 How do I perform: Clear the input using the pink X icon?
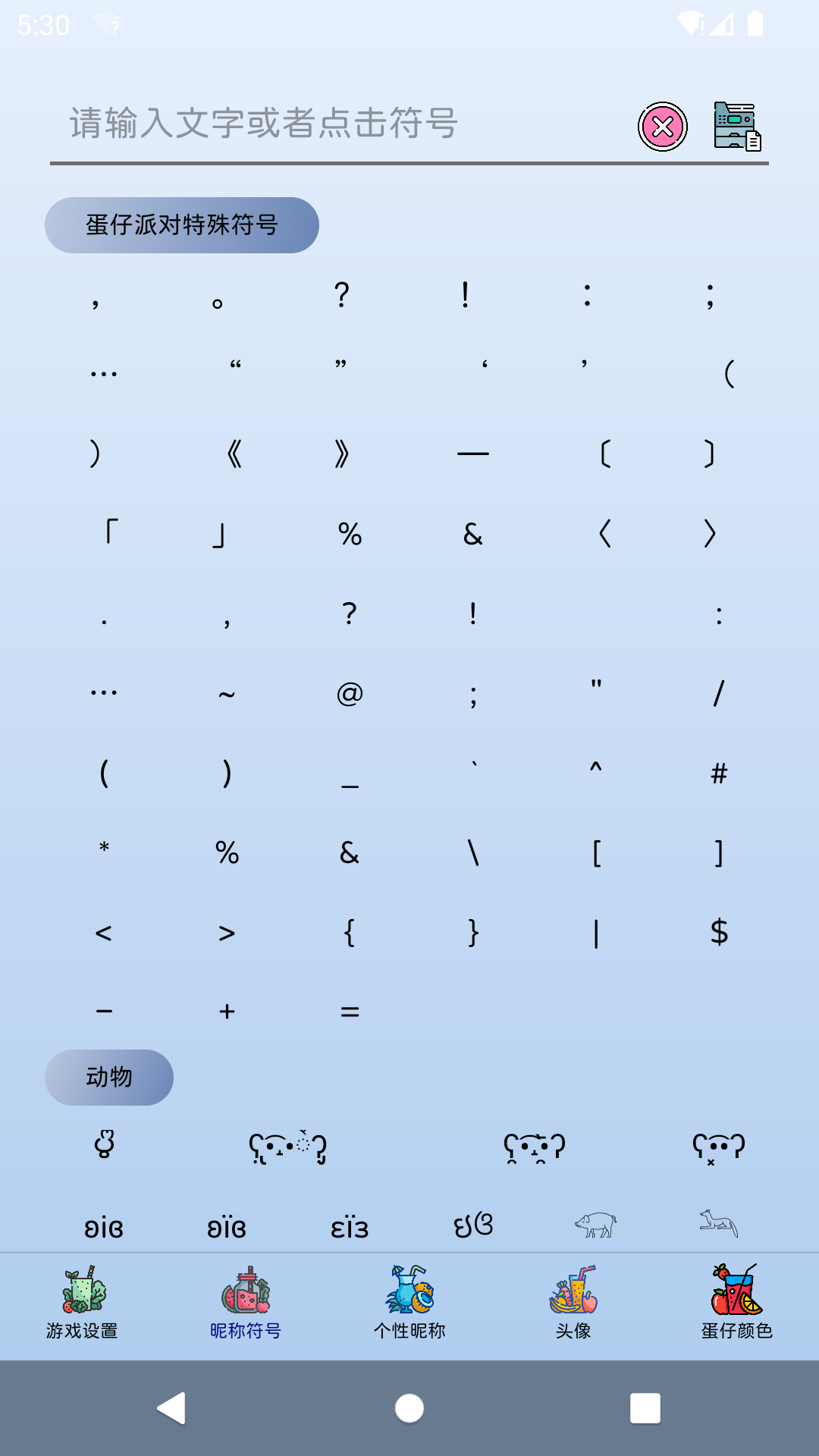pos(662,127)
